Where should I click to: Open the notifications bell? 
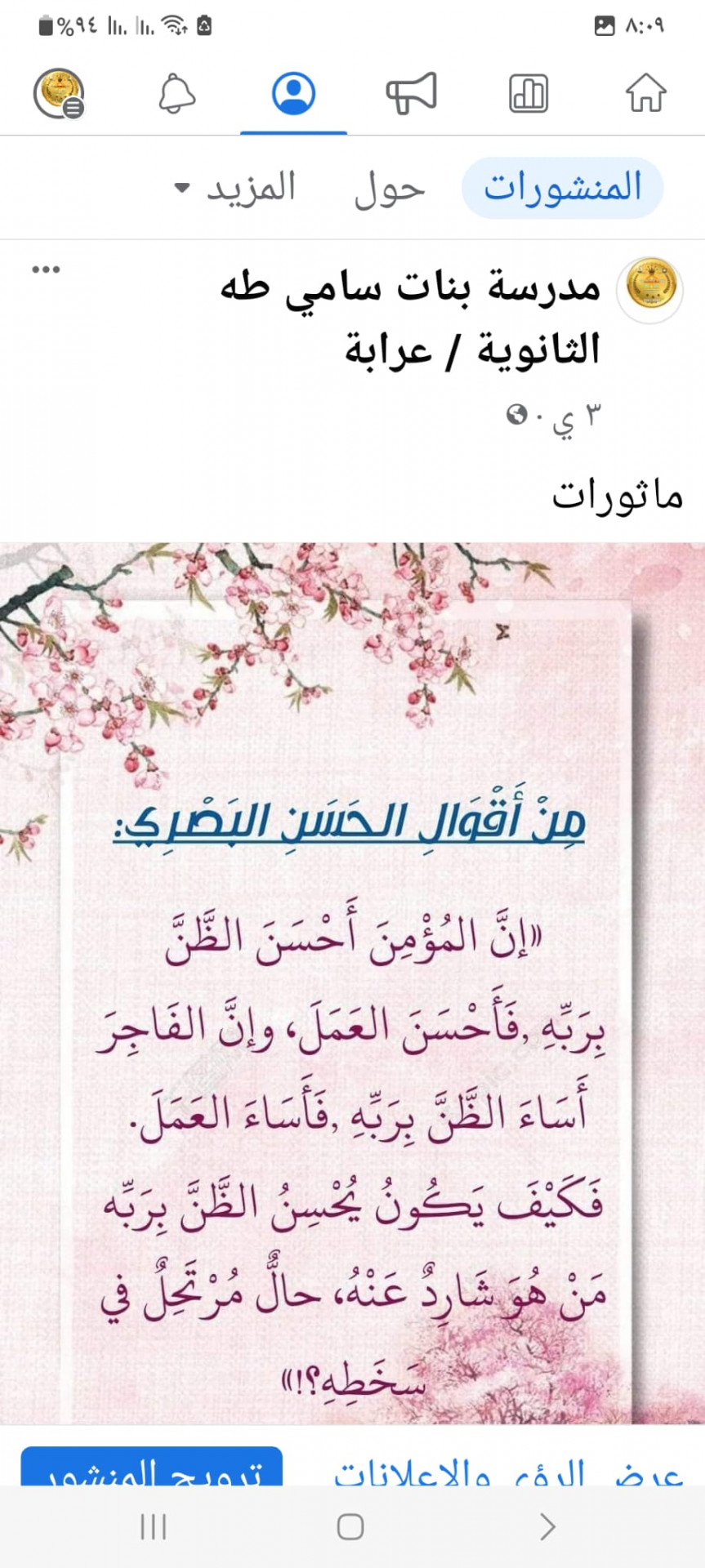coord(176,92)
